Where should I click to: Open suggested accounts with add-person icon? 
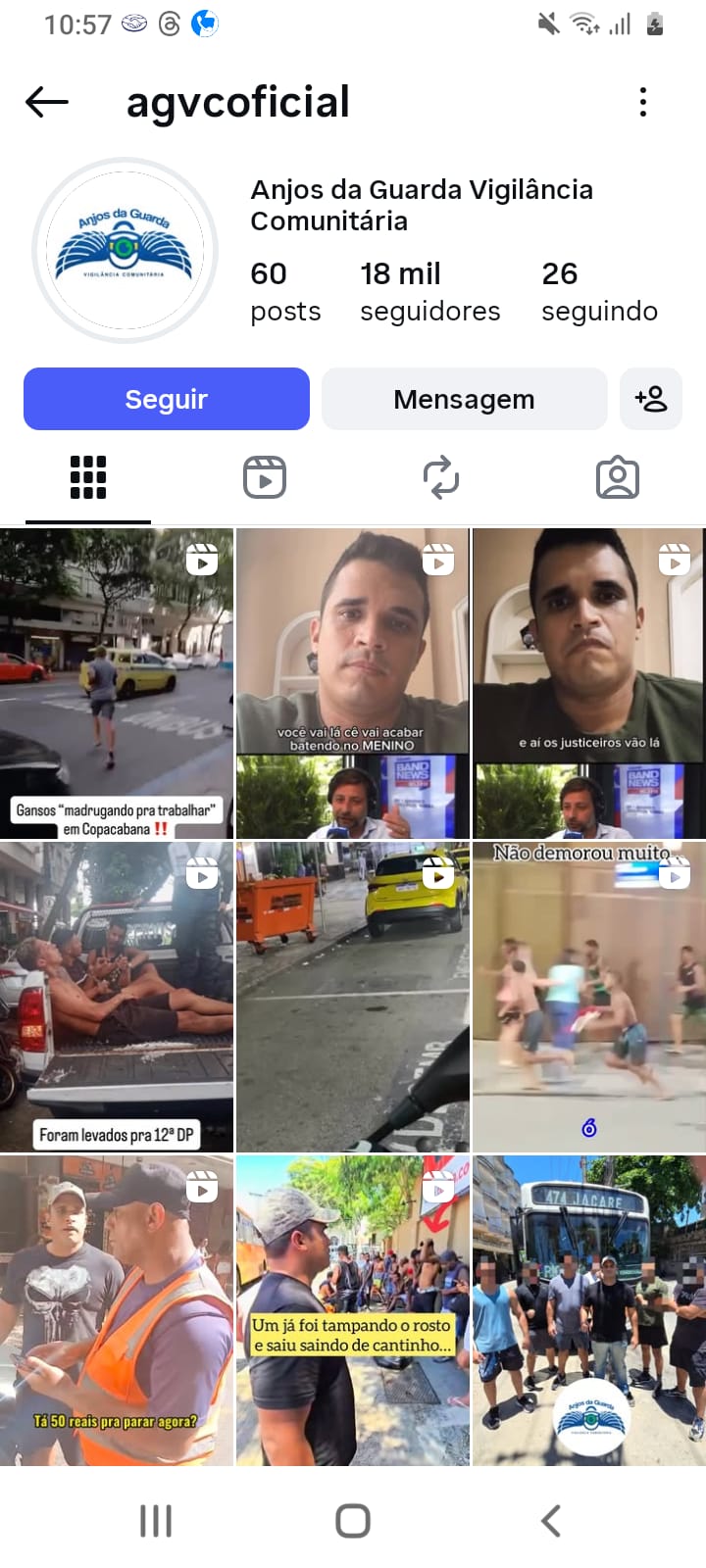(651, 399)
